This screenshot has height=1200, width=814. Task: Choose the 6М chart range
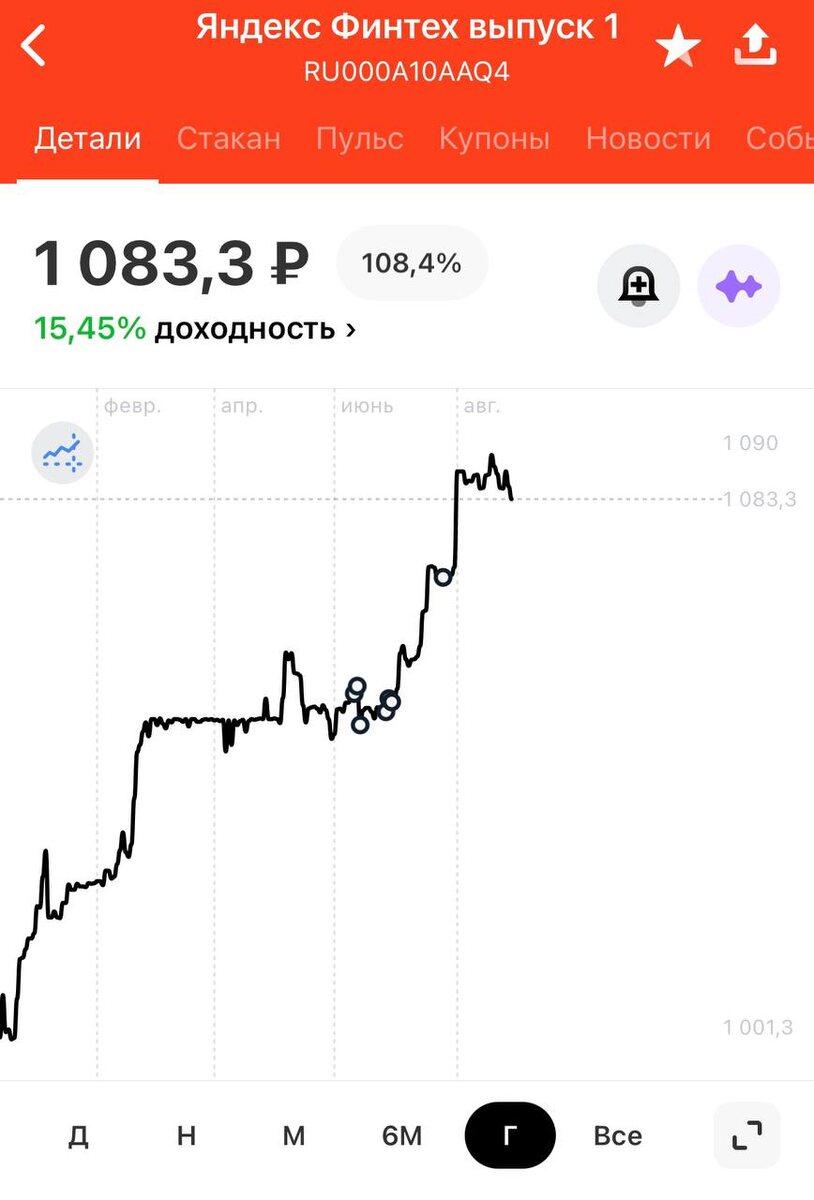402,1136
